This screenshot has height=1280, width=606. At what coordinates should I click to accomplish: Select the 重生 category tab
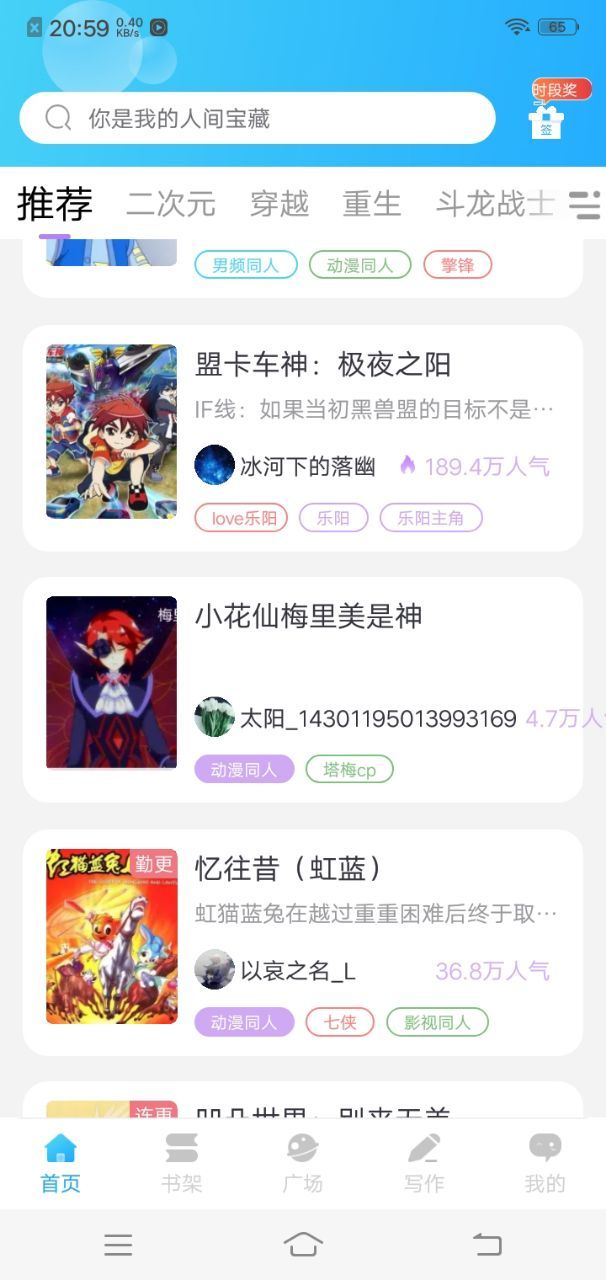(x=371, y=204)
